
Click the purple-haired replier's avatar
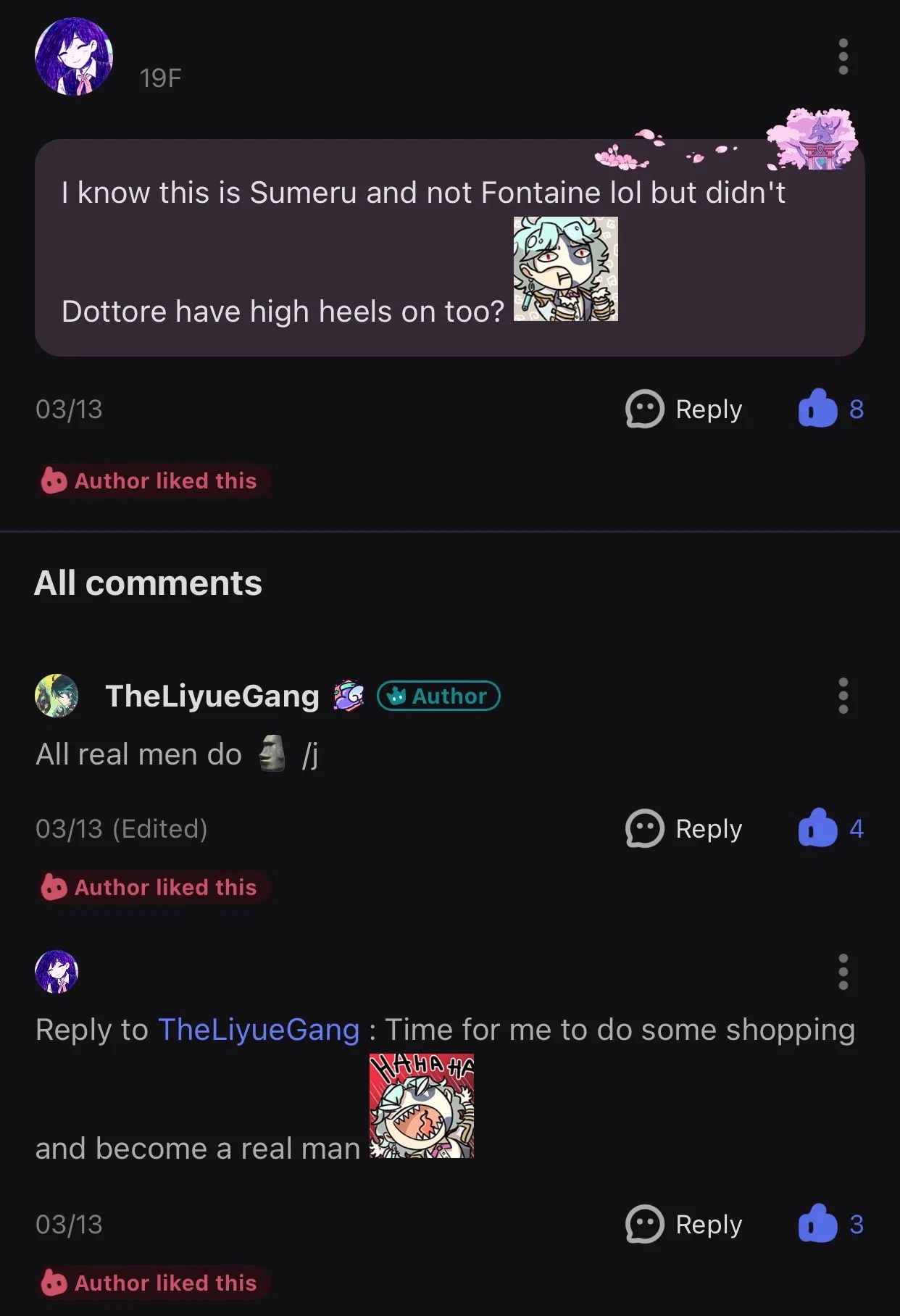56,972
